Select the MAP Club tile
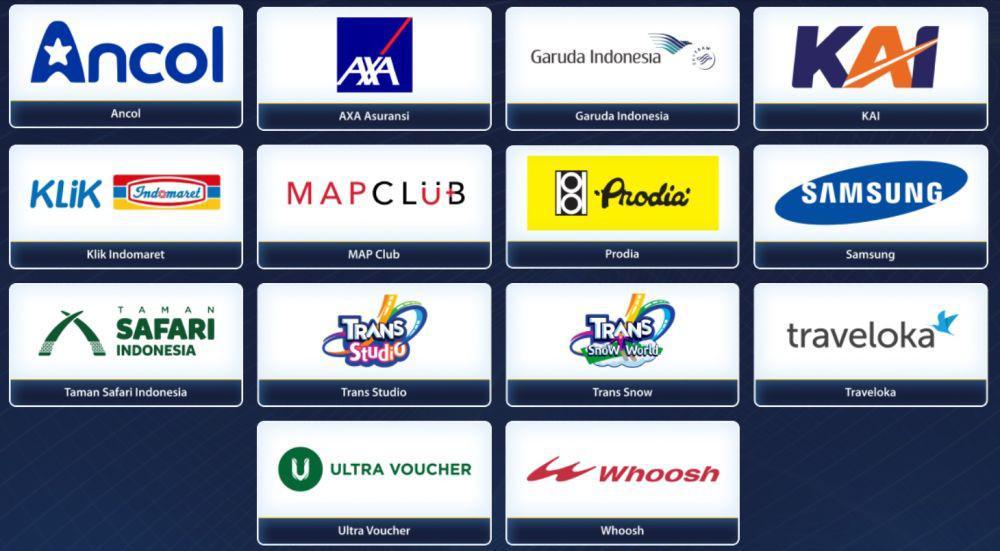The width and height of the screenshot is (1000, 551). 374,205
